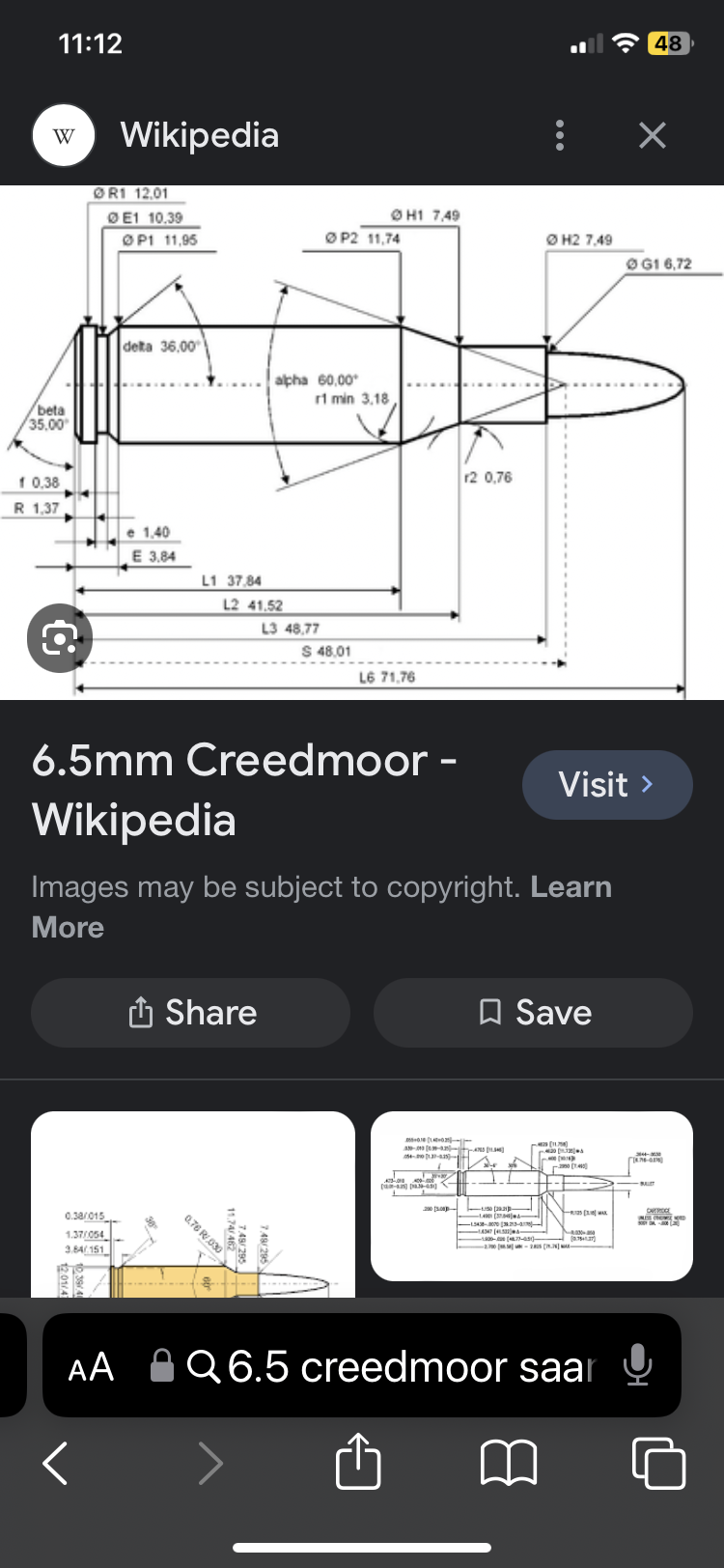Screen dimensions: 724x1568
Task: Go back to the previous page
Action: [56, 1463]
